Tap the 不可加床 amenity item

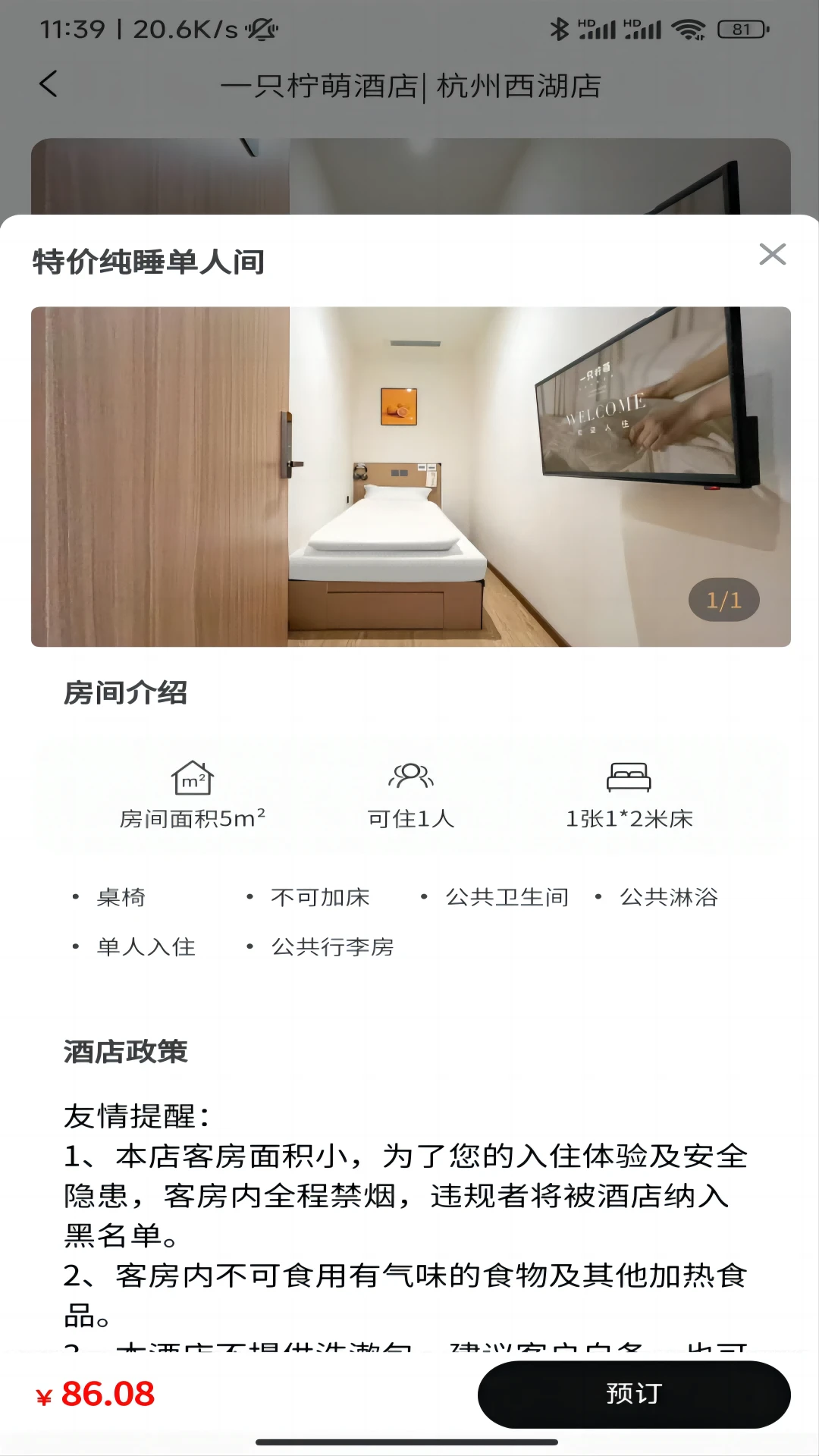(319, 897)
